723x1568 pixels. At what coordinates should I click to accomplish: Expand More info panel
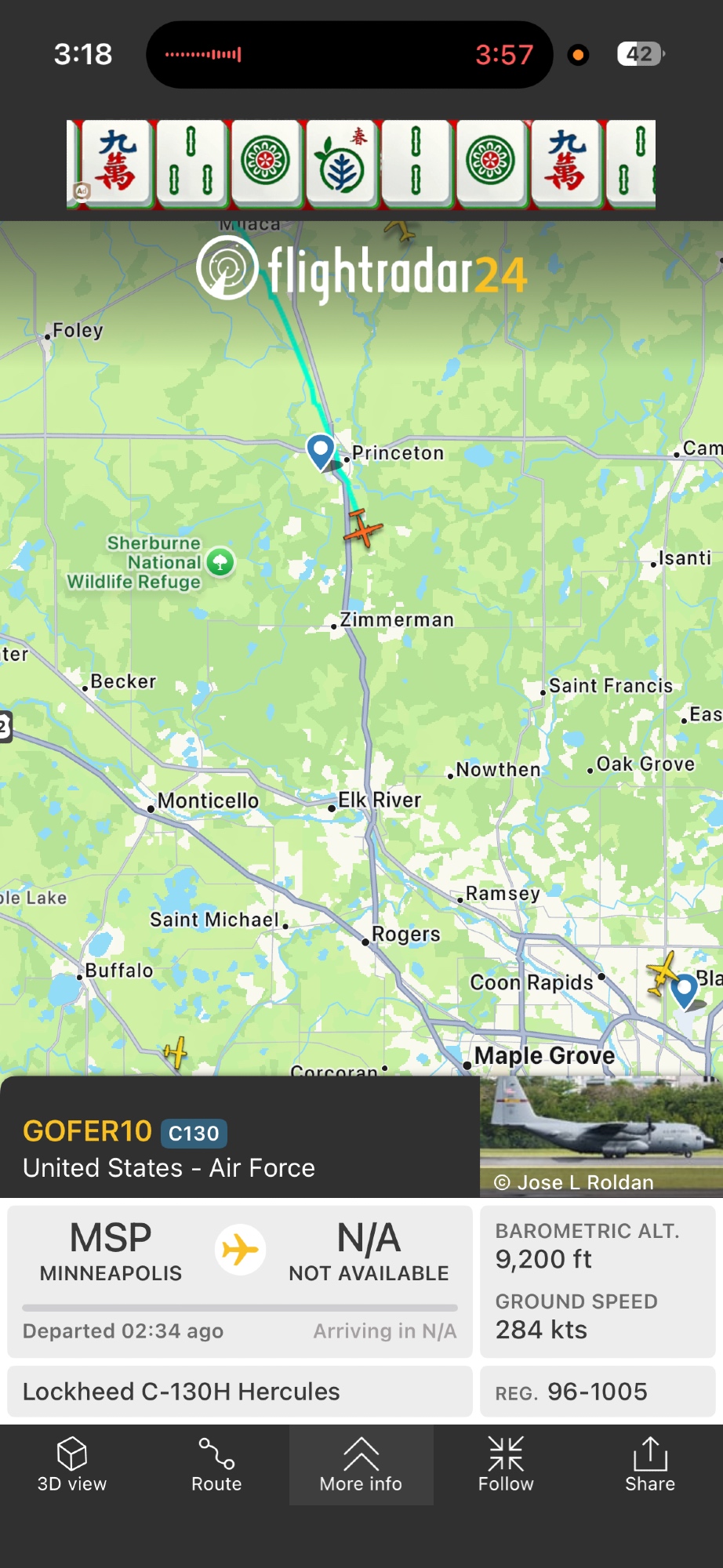361,1465
